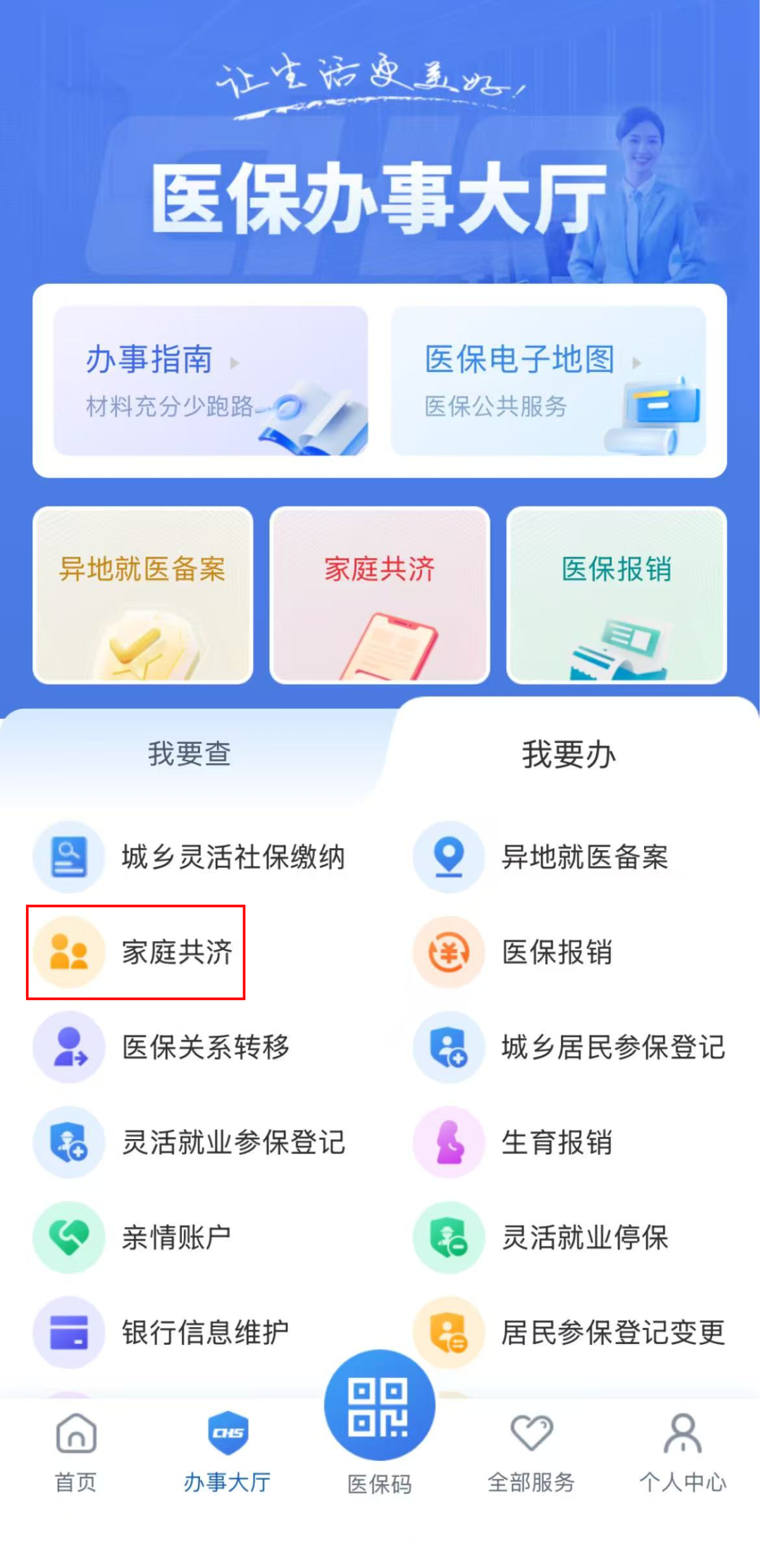Screen dimensions: 761x1568
Task: Open 医保电子地图 public services
Action: [550, 380]
